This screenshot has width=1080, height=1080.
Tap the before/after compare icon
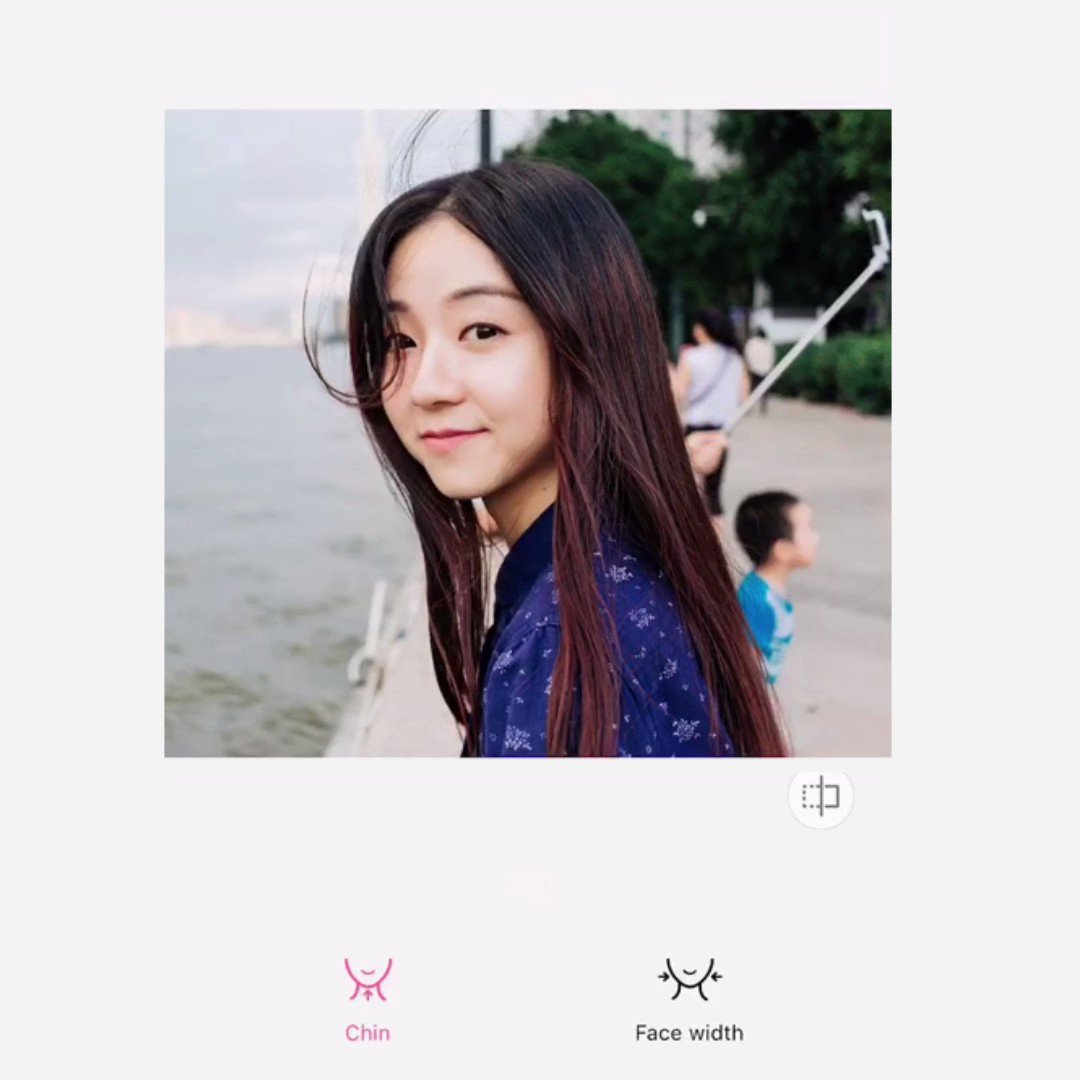tap(820, 797)
